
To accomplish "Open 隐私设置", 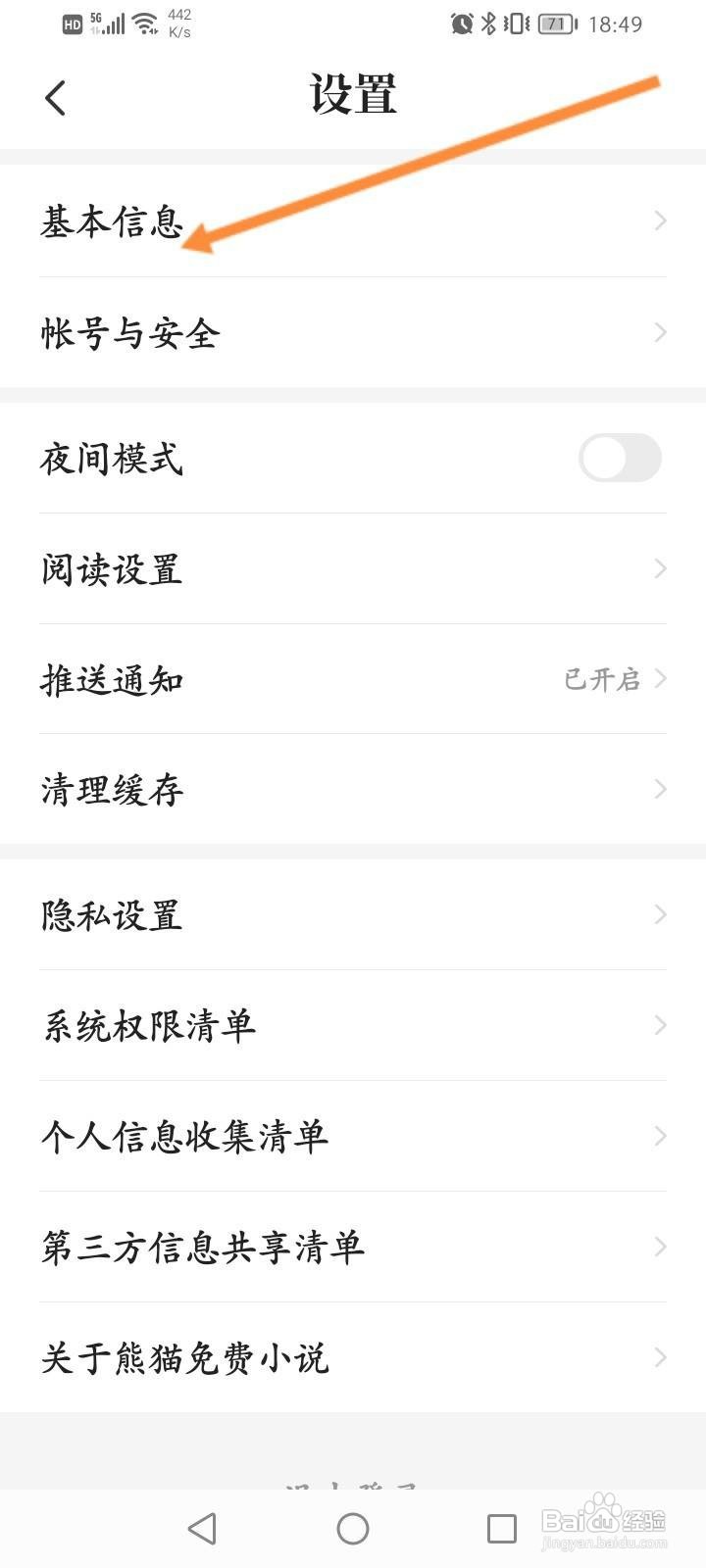I will (x=353, y=914).
